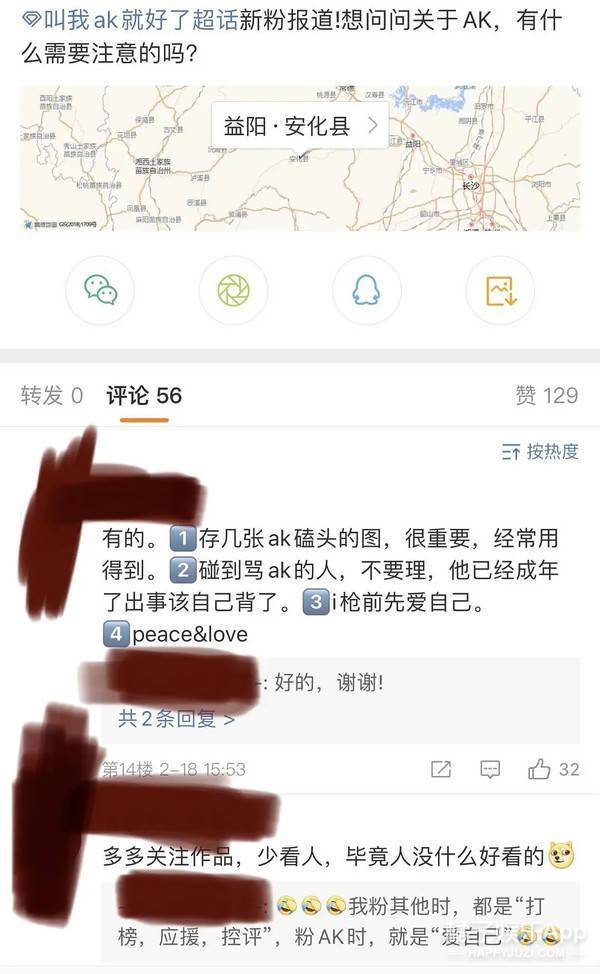600x974 pixels.
Task: Share post to WeChat Moments
Action: (x=233, y=290)
